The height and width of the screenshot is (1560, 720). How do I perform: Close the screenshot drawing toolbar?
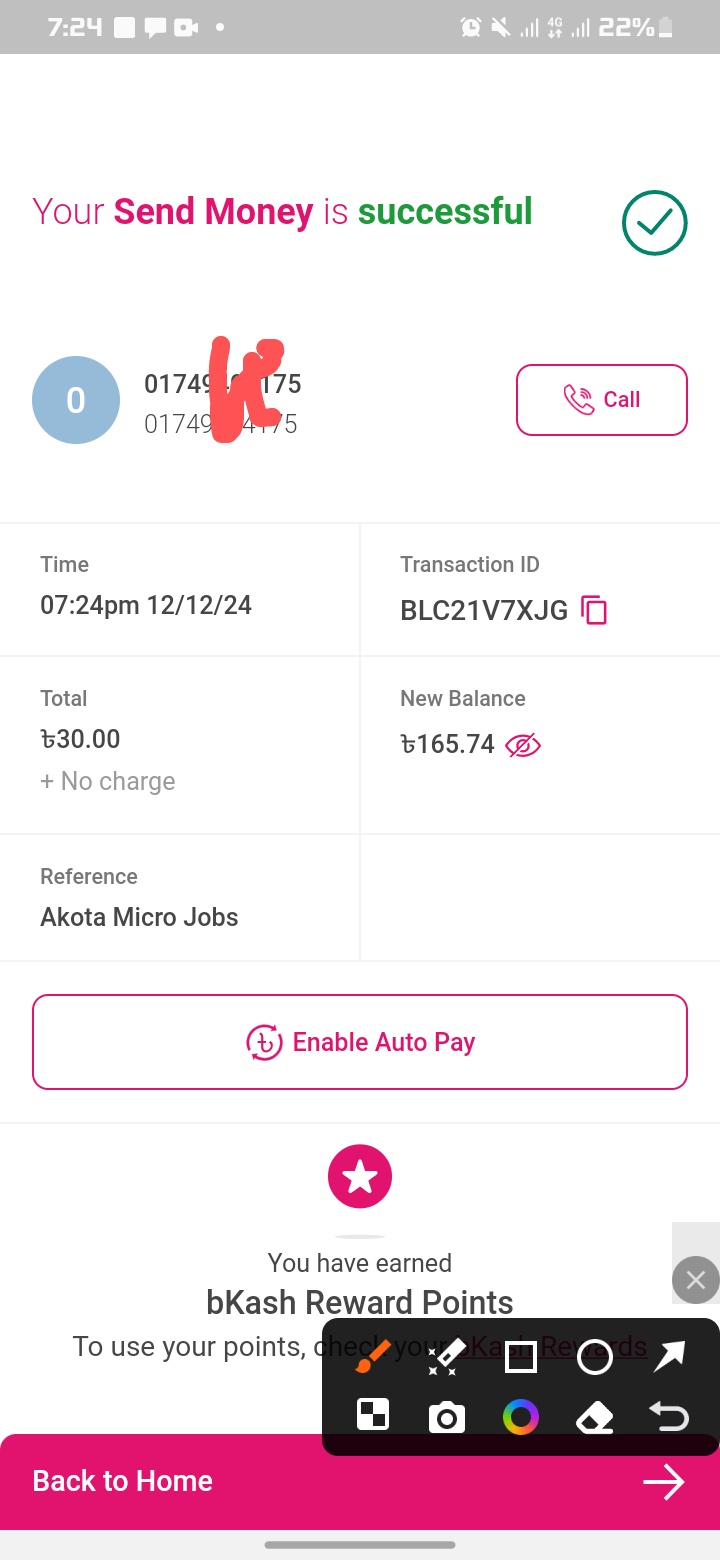click(x=696, y=1279)
